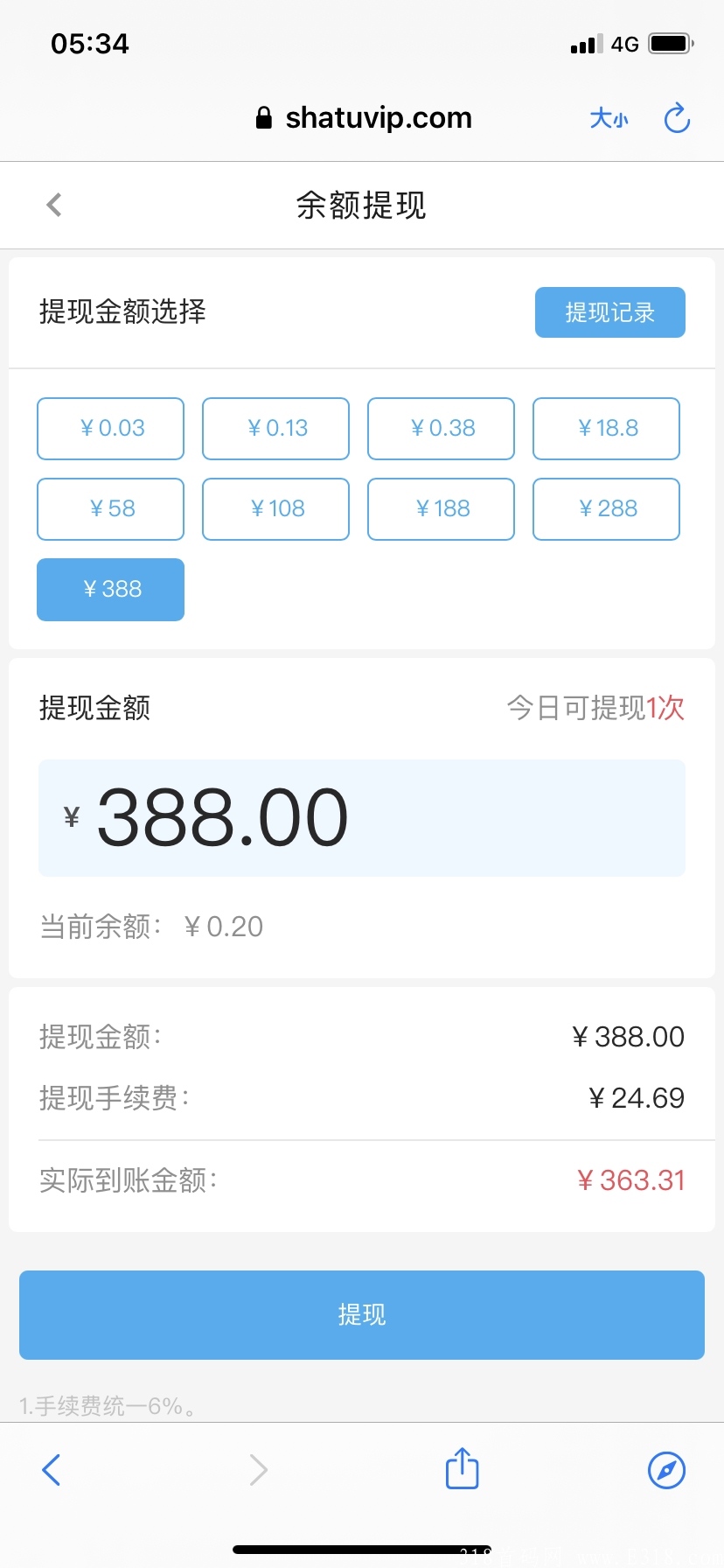Select the highlighted ¥388 amount

110,589
